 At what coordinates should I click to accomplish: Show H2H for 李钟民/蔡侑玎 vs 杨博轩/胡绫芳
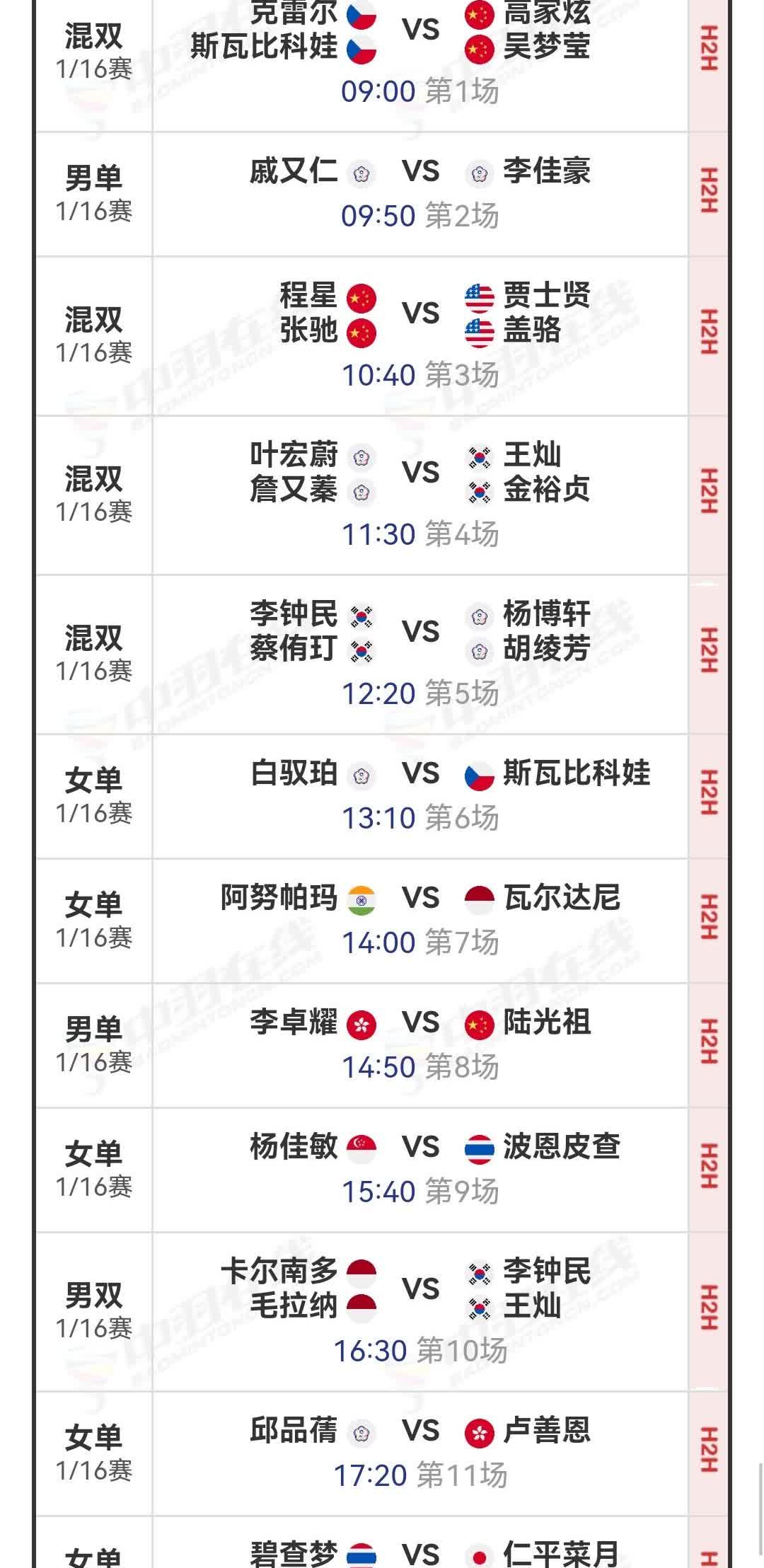[x=708, y=655]
